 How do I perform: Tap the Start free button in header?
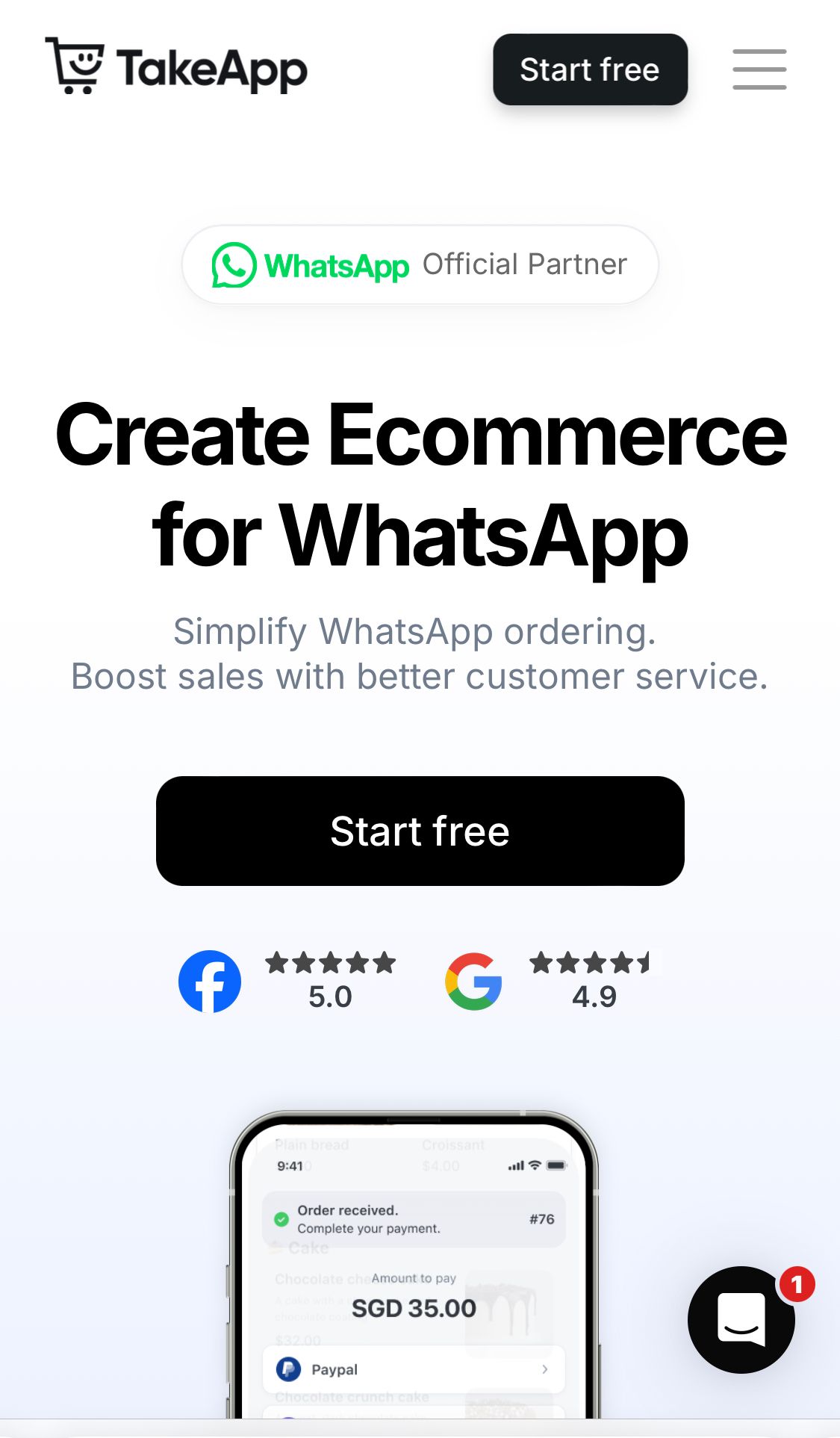coord(590,69)
